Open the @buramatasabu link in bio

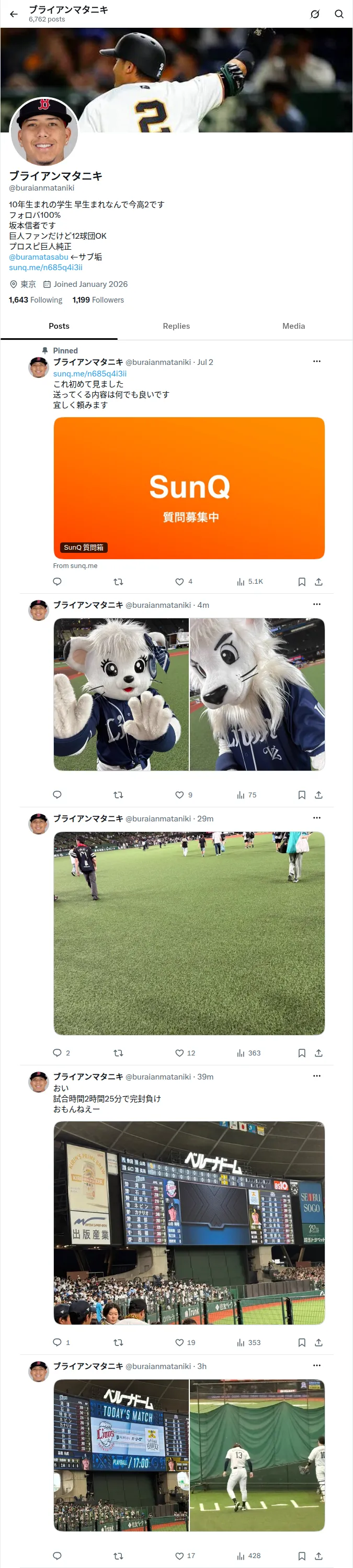tap(38, 257)
